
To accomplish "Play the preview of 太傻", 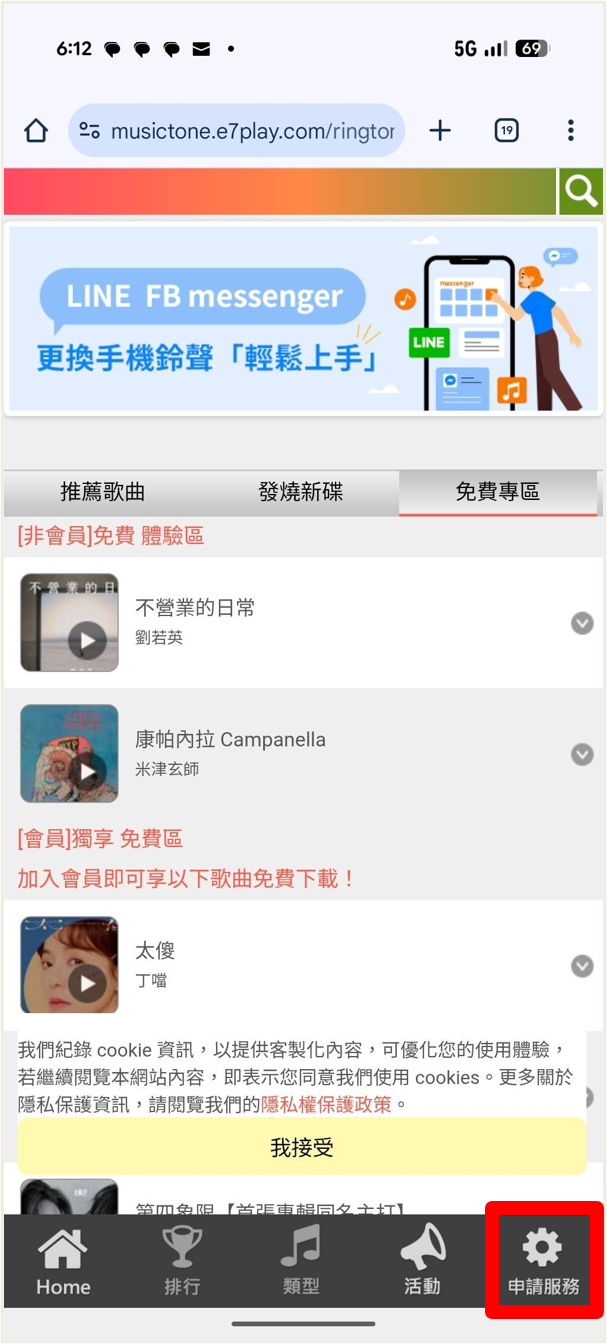I will (x=87, y=983).
